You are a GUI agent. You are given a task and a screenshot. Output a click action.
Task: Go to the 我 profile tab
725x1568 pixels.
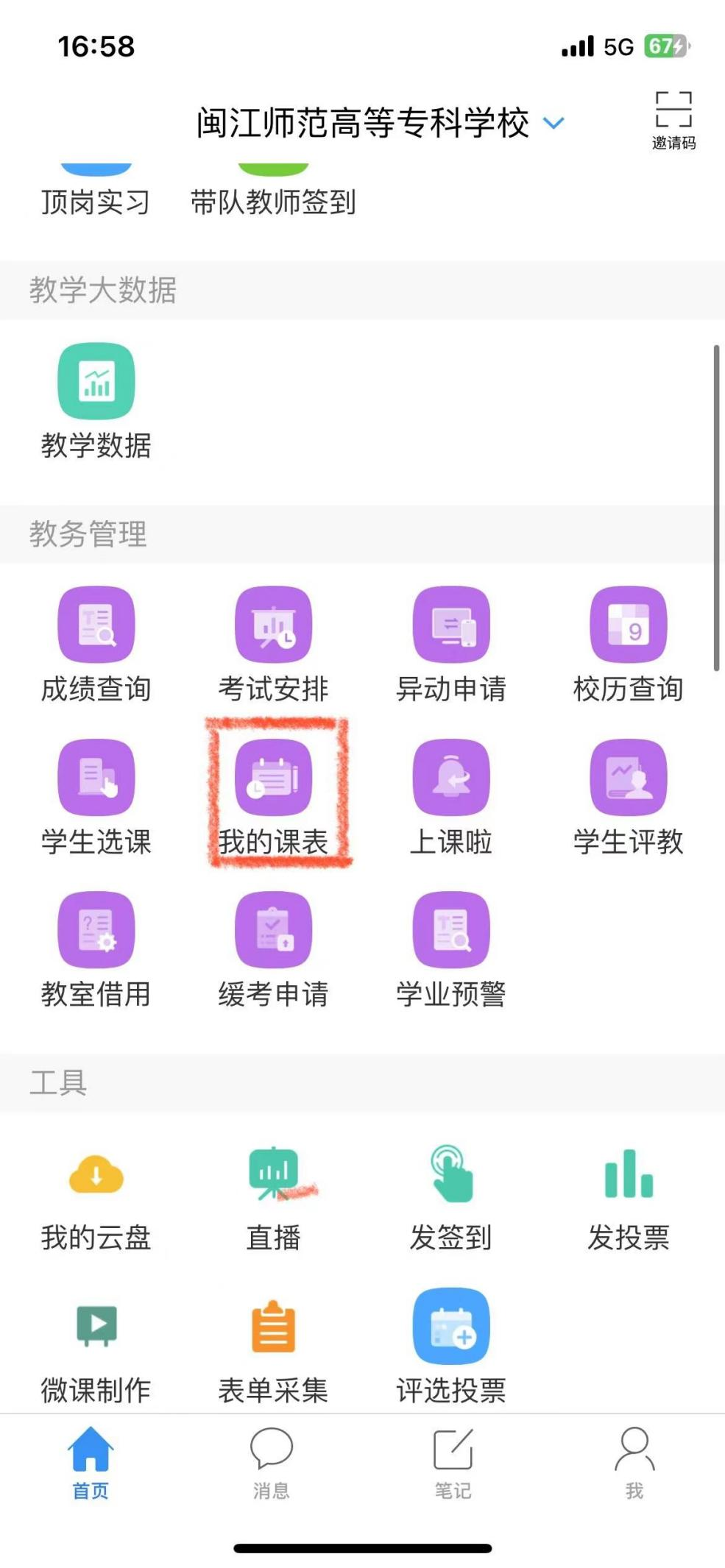click(x=634, y=1463)
